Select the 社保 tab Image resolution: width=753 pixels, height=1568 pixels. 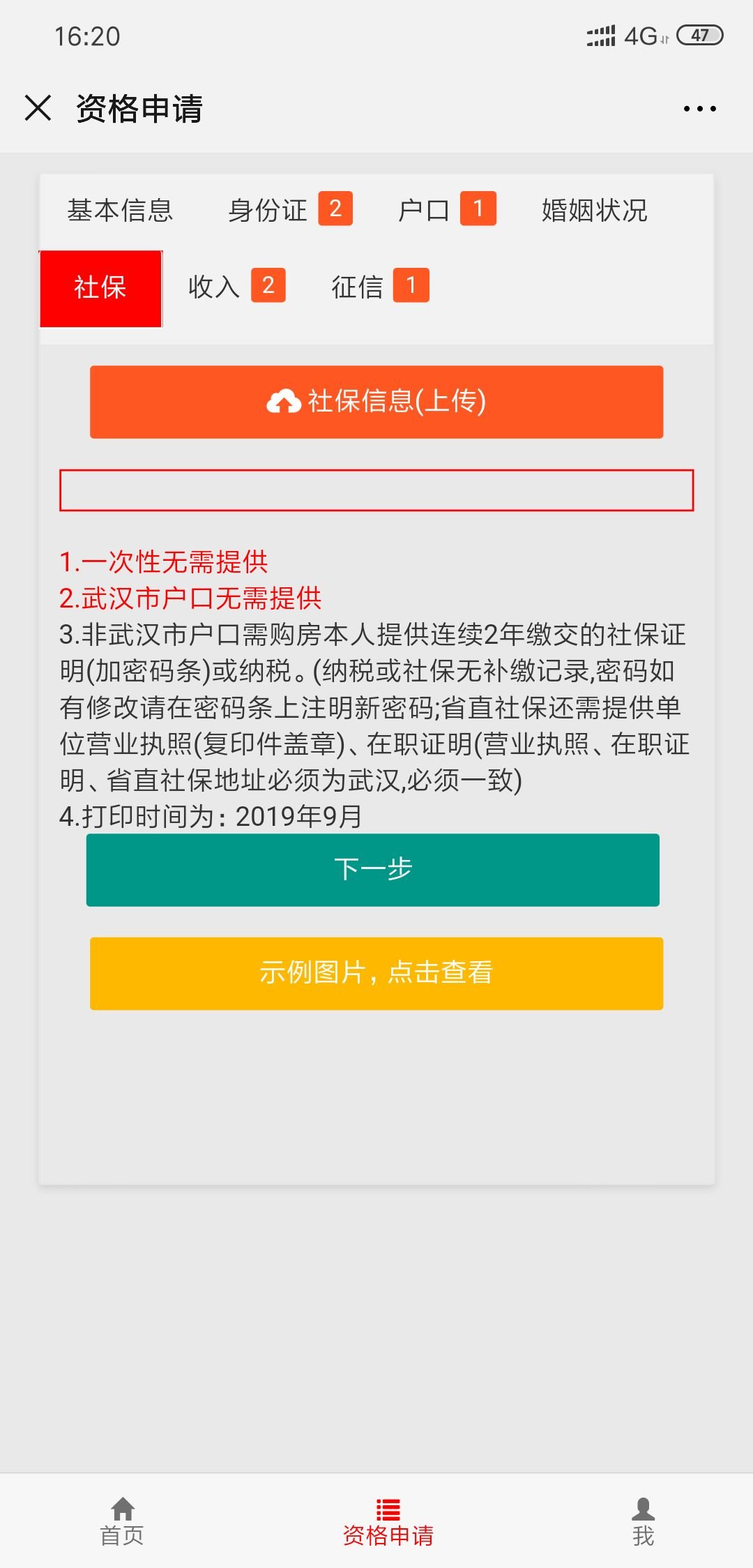tap(100, 288)
